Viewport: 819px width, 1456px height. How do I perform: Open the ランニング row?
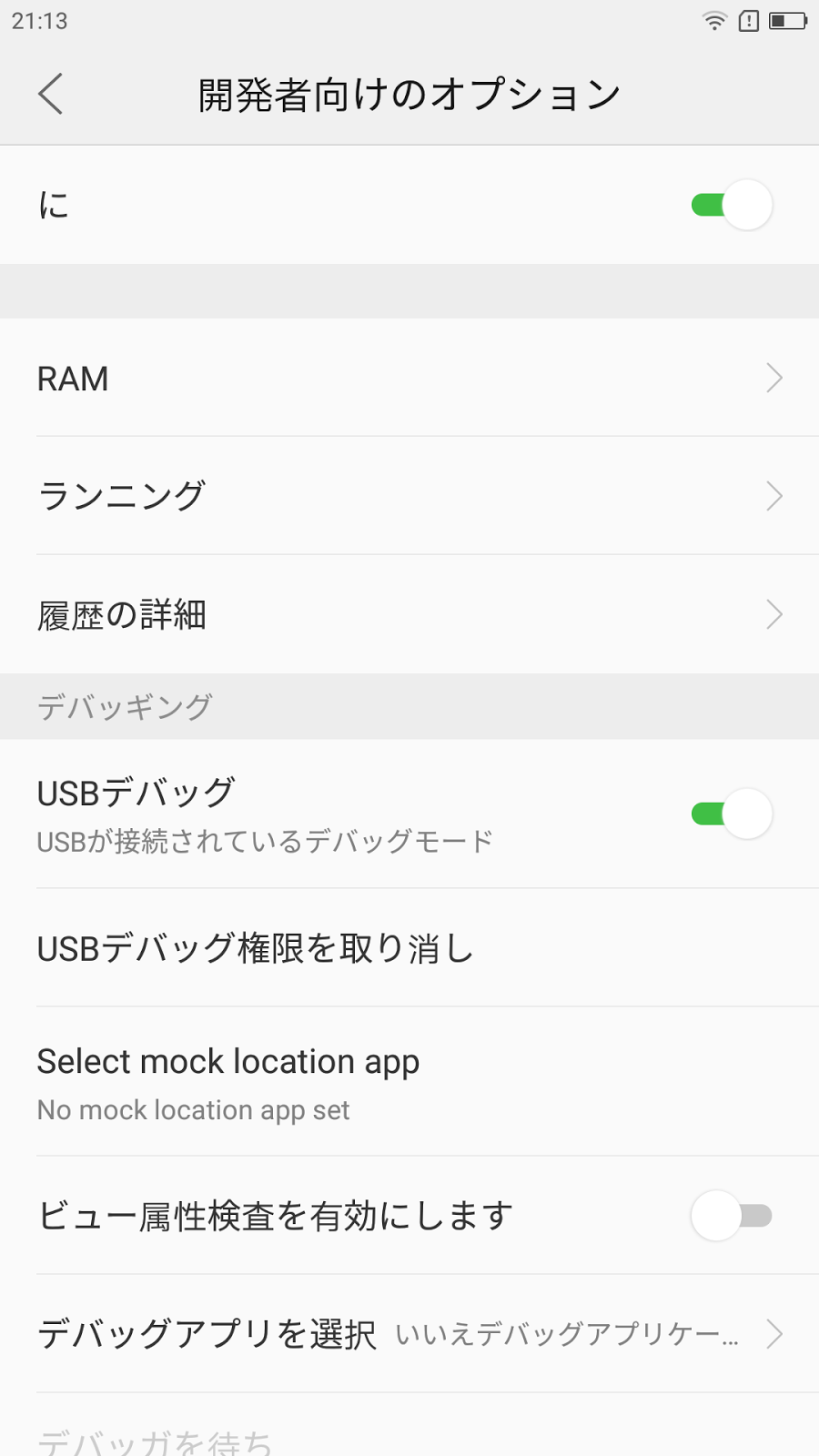pyautogui.click(x=409, y=496)
